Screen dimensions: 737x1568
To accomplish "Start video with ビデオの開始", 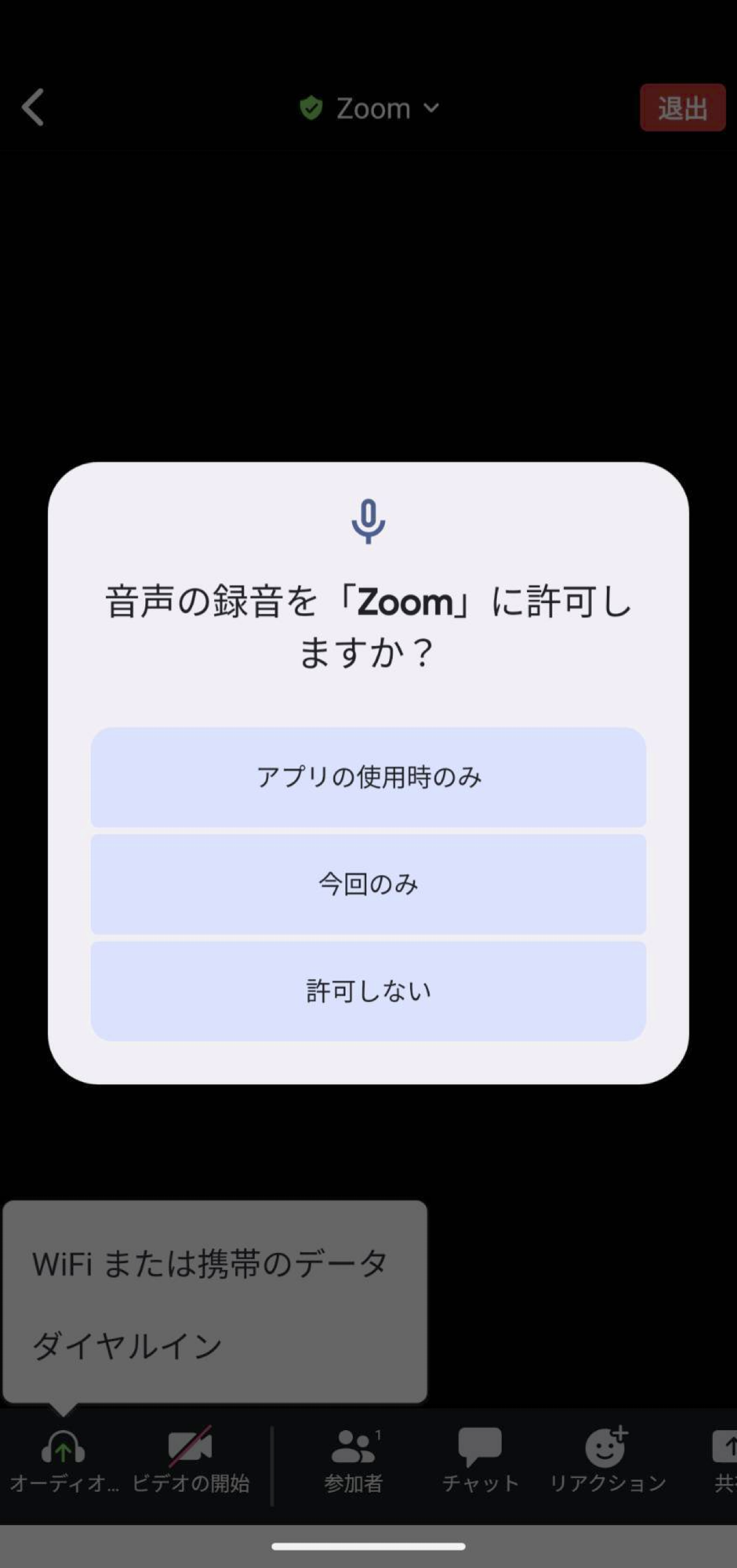I will pyautogui.click(x=190, y=1461).
